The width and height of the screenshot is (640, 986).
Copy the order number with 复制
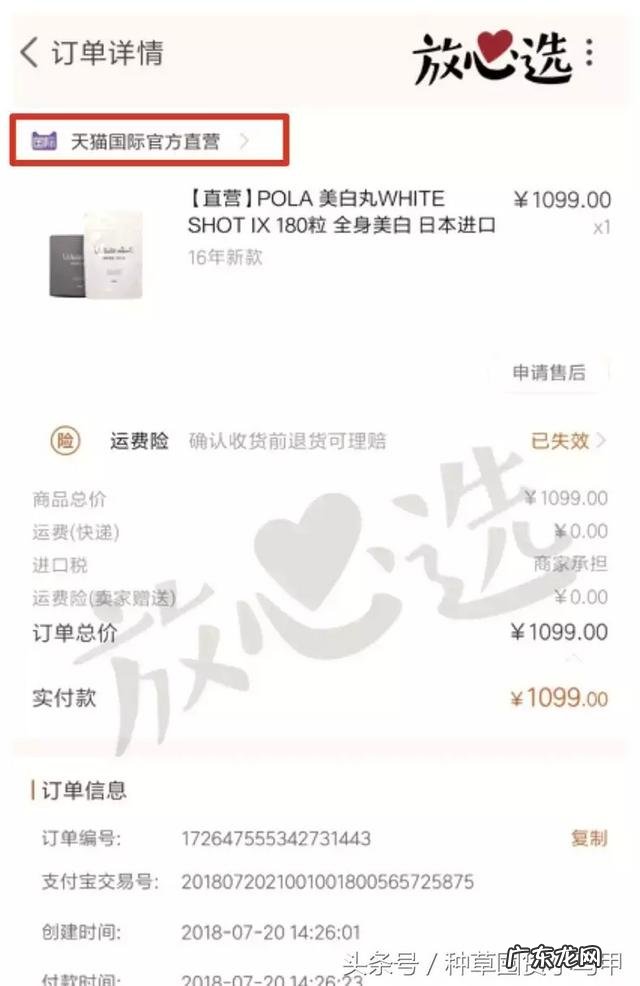tap(589, 838)
